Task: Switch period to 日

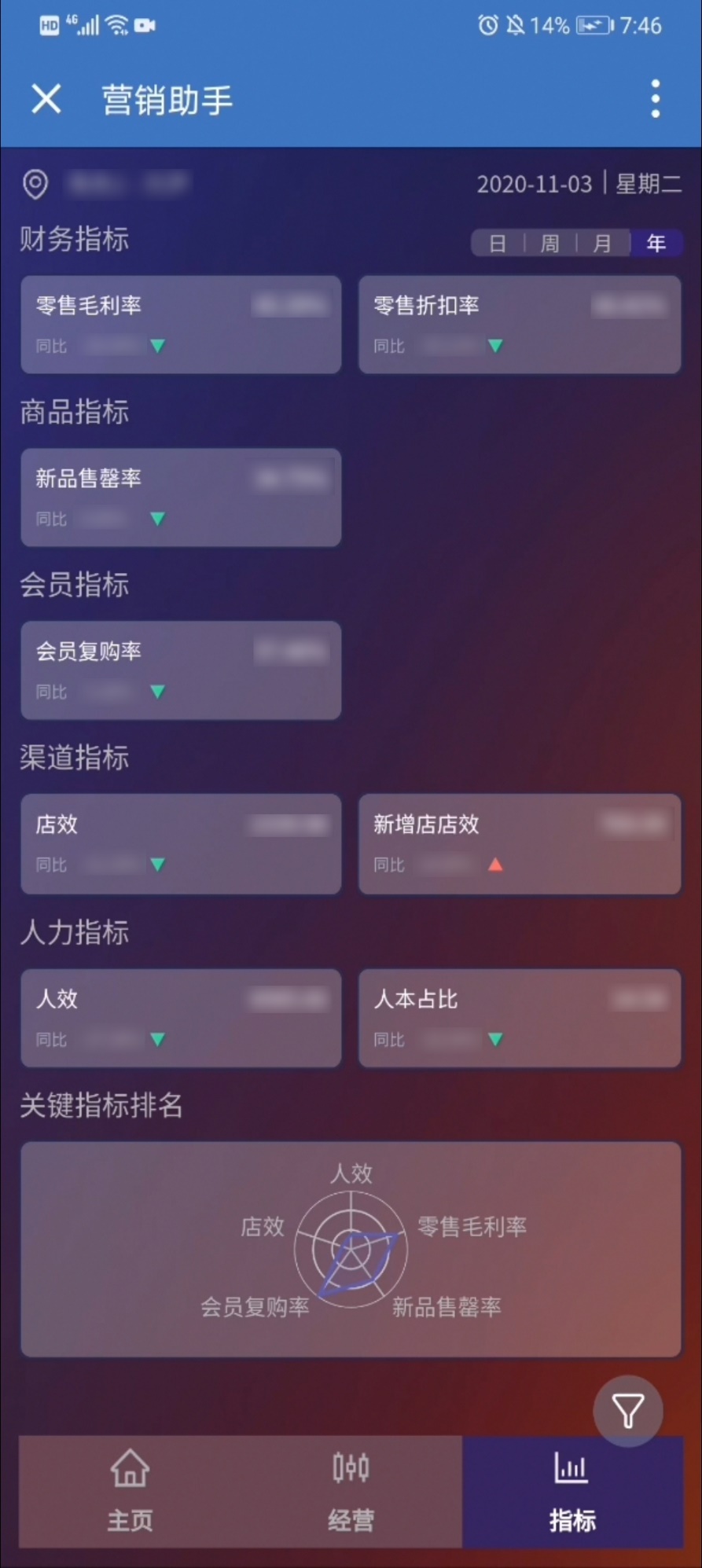Action: coord(498,244)
